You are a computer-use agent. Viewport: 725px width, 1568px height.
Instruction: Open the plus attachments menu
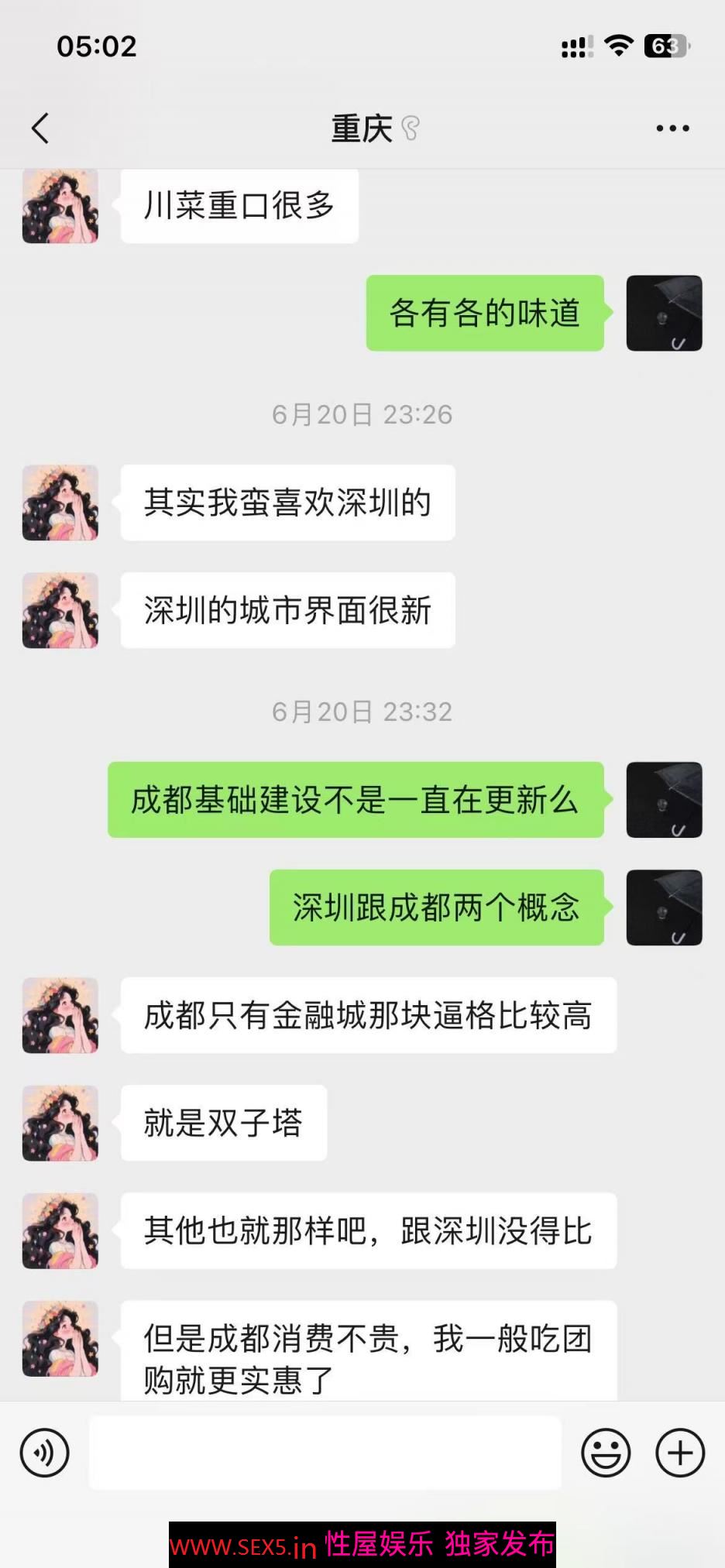tap(680, 1453)
